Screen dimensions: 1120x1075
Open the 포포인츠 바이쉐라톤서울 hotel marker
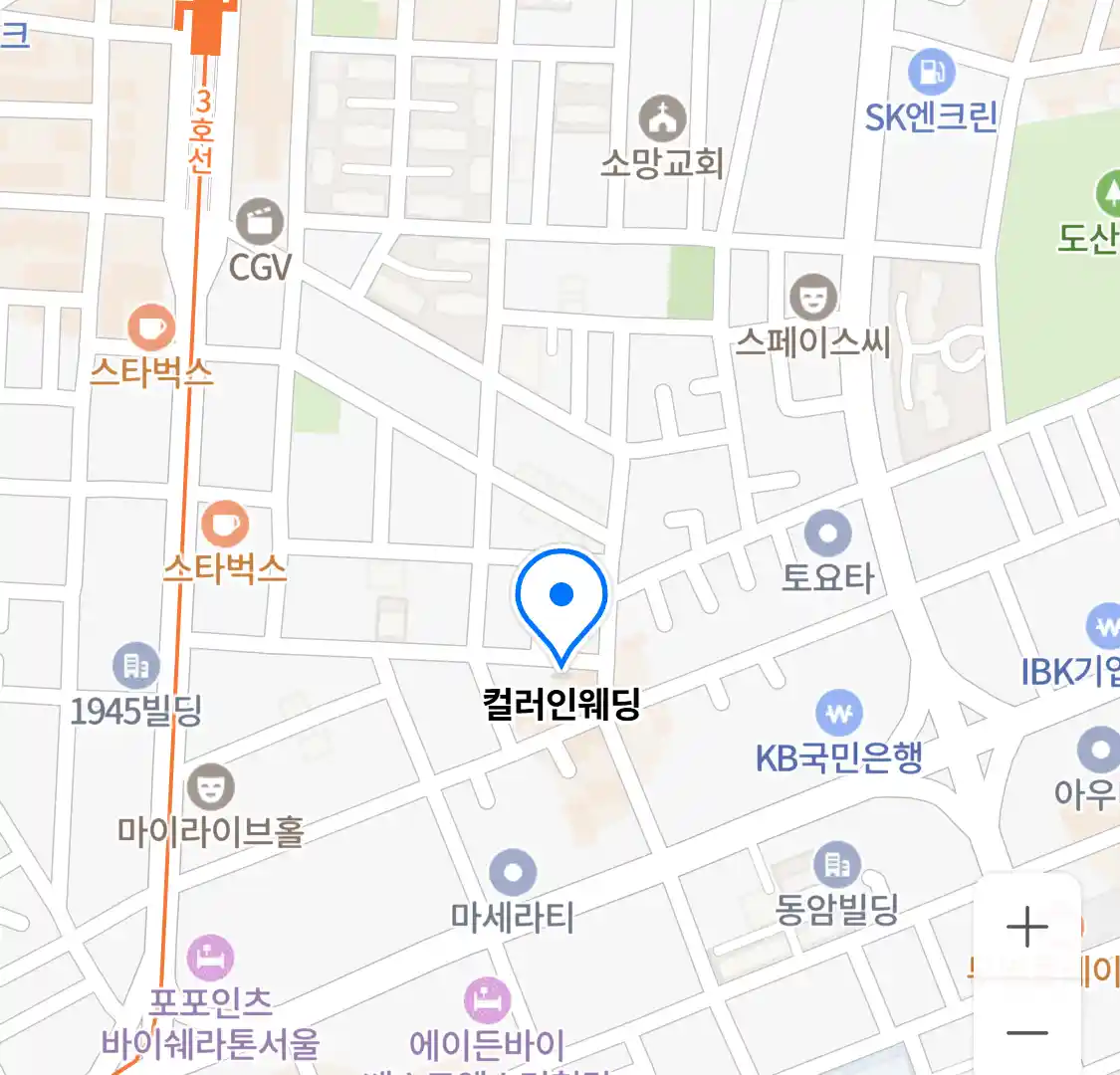point(210,959)
